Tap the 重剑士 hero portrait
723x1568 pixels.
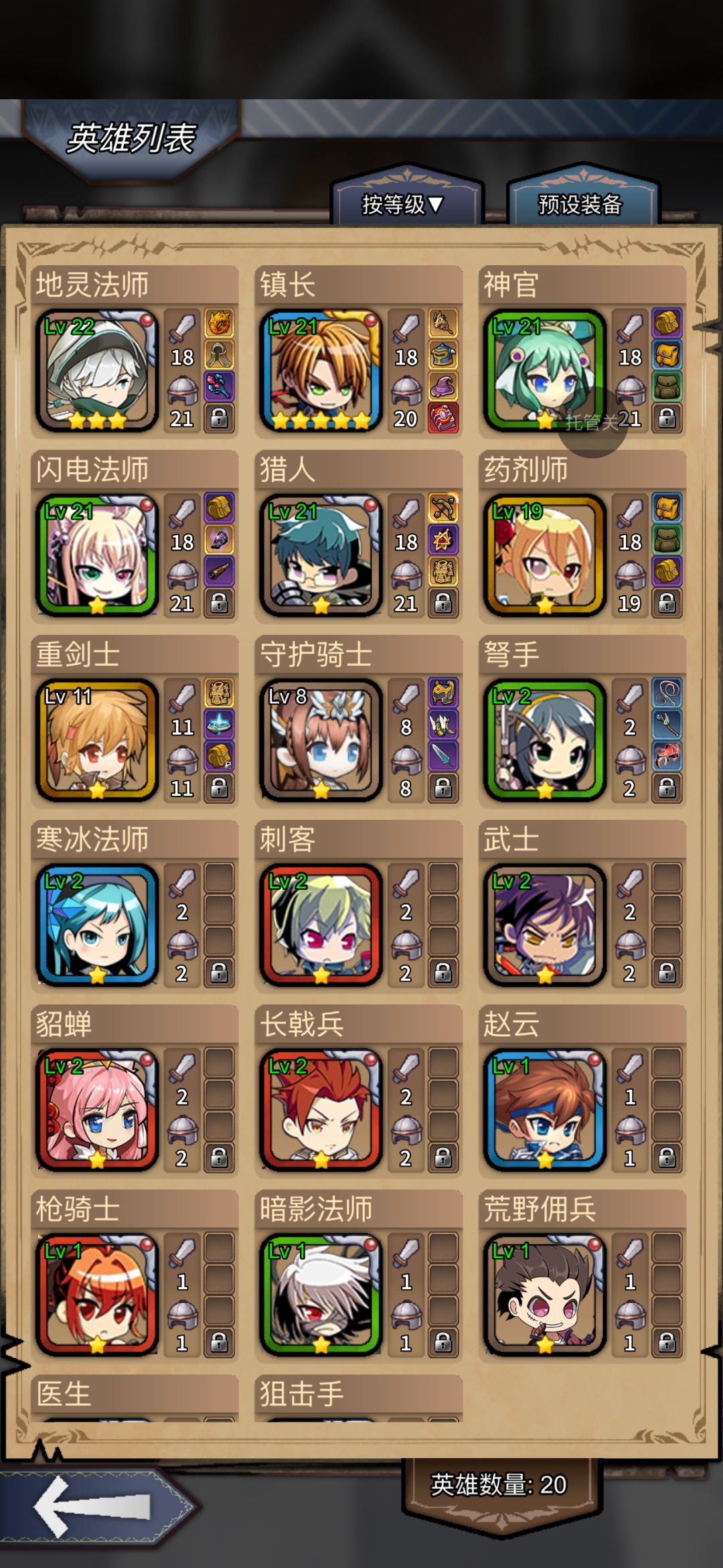point(98,740)
